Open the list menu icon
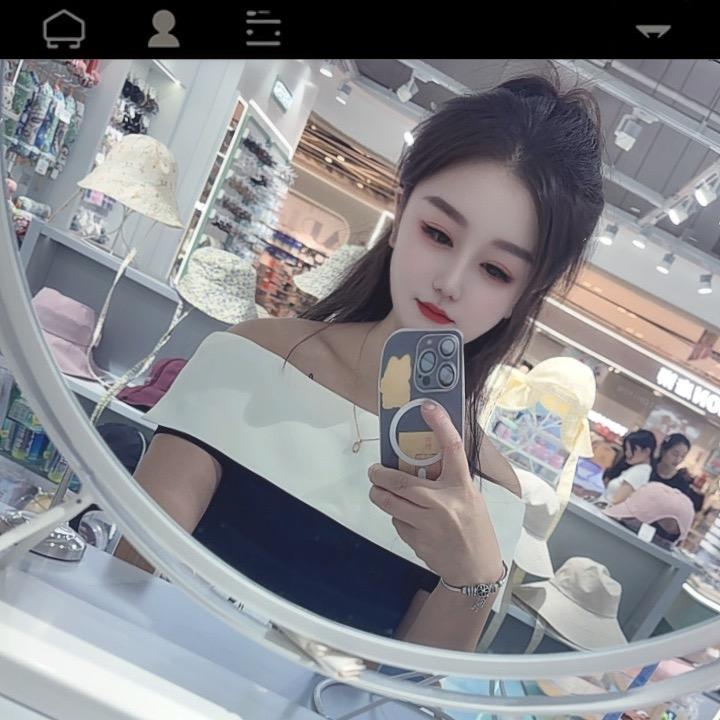Viewport: 720px width, 720px height. tap(263, 28)
